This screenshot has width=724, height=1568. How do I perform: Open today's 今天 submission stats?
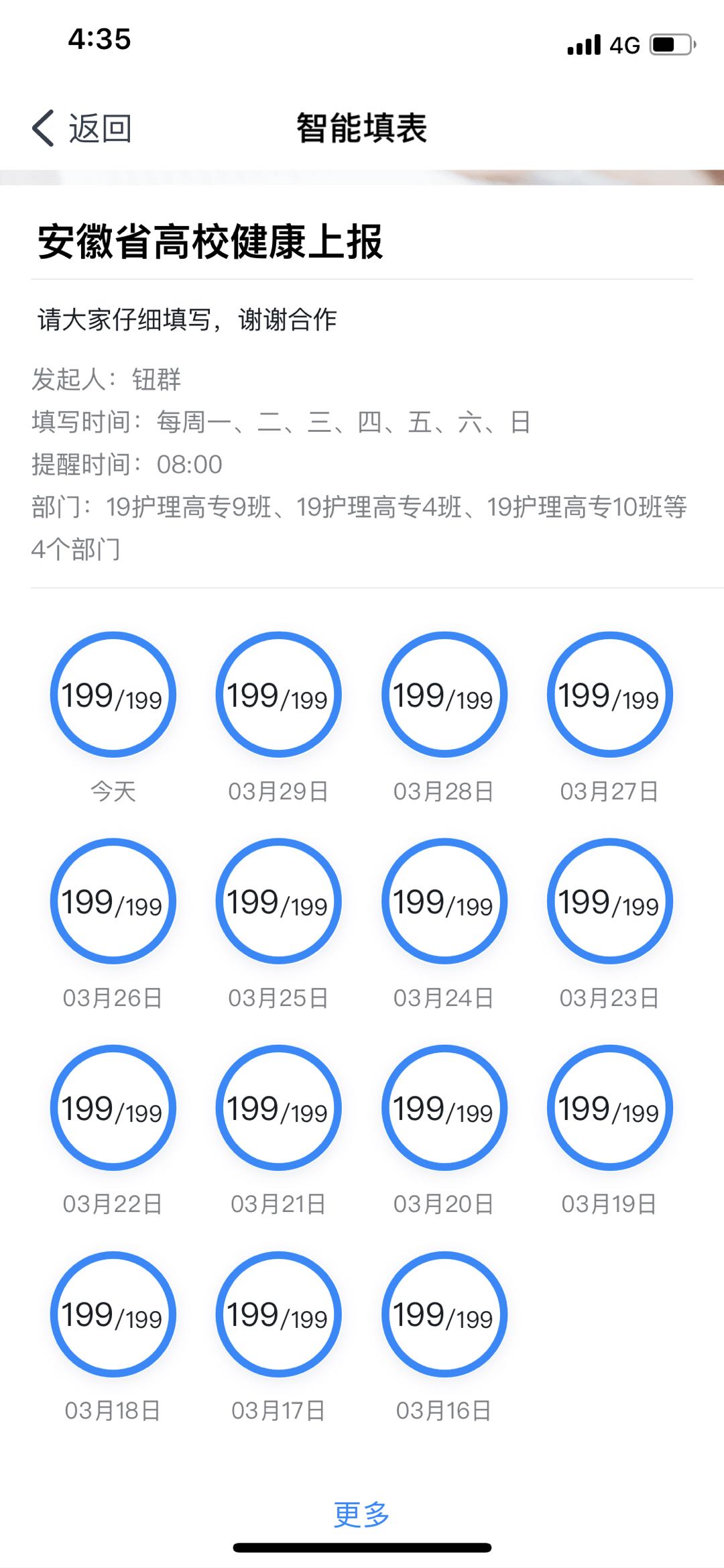[113, 695]
